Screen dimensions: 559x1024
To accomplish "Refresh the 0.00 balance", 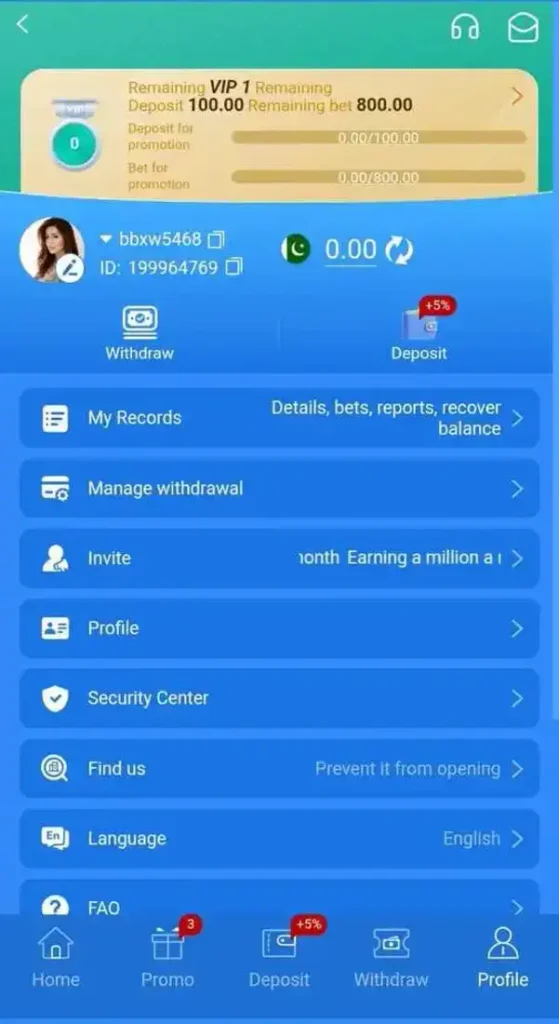I will [x=398, y=250].
